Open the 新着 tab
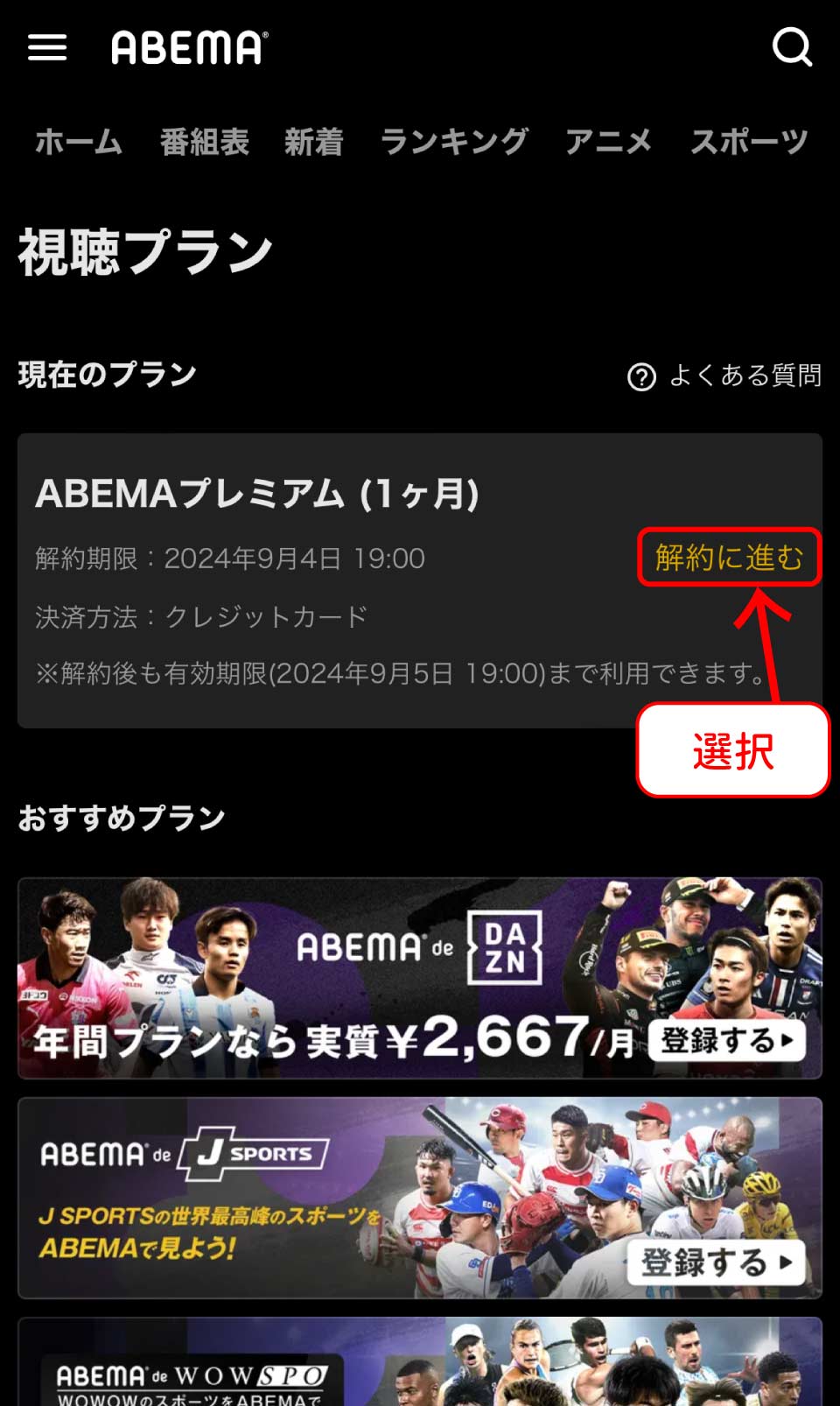This screenshot has height=1406, width=840. (313, 142)
